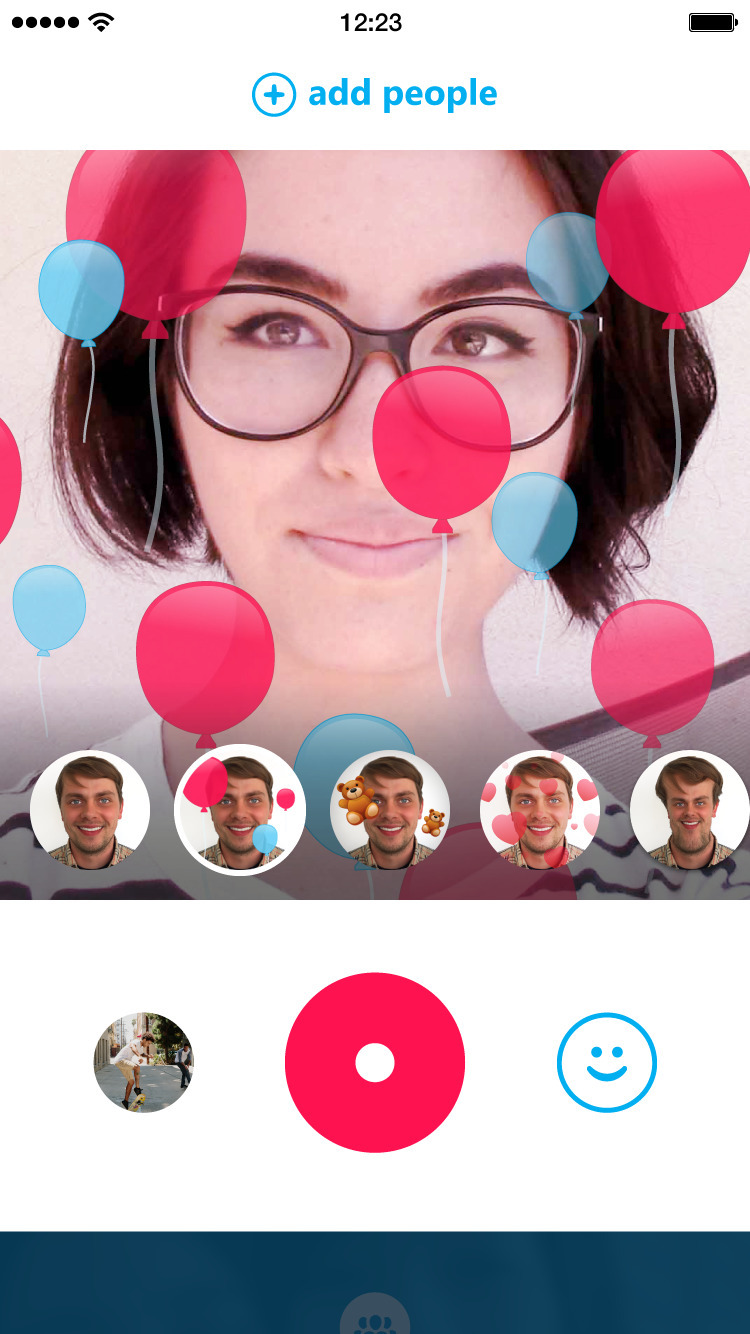This screenshot has height=1334, width=750.
Task: Tap add people at the top
Action: (374, 95)
